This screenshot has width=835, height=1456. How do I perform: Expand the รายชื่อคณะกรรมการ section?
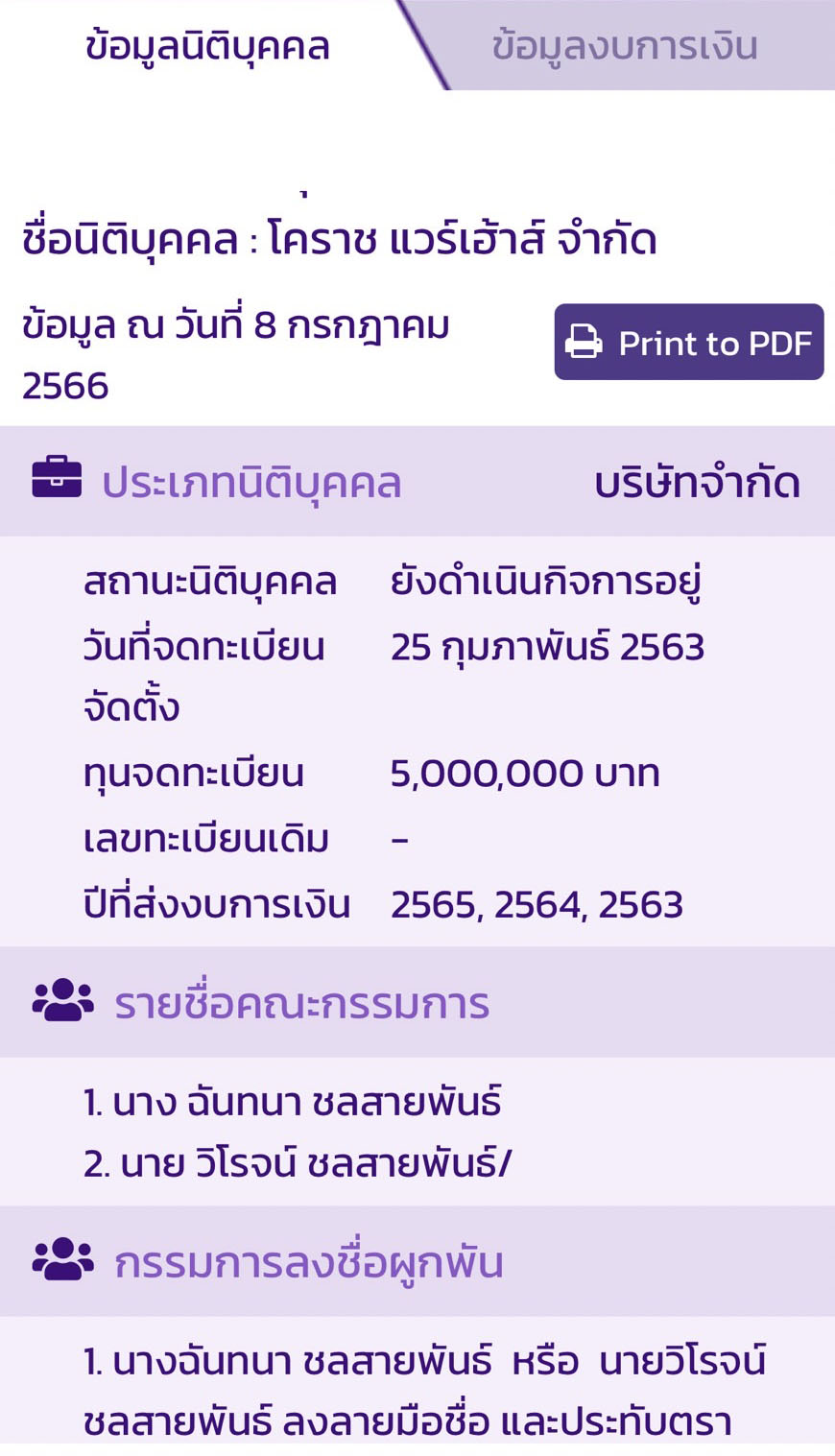302,1002
